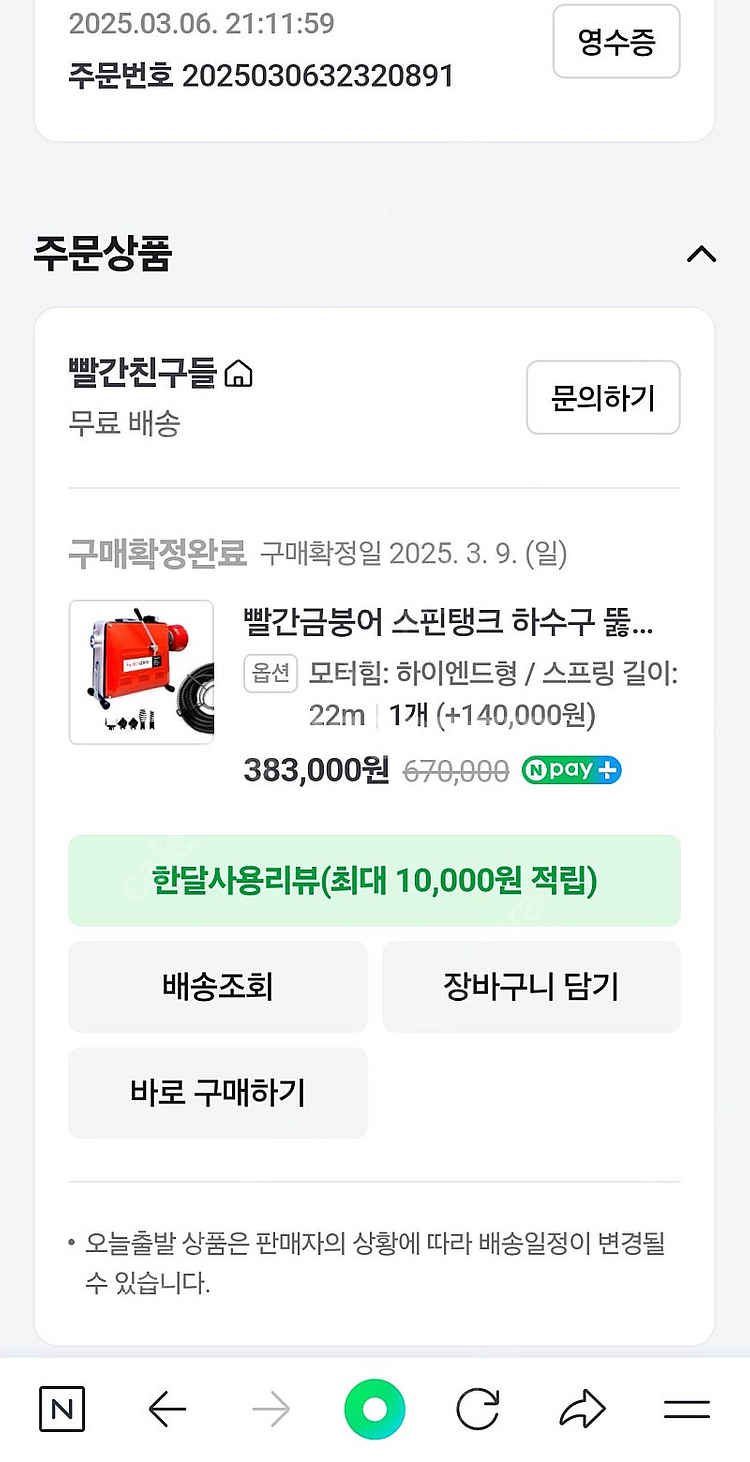
Task: Tap the drain cleaner product thumbnail
Action: pyautogui.click(x=141, y=672)
